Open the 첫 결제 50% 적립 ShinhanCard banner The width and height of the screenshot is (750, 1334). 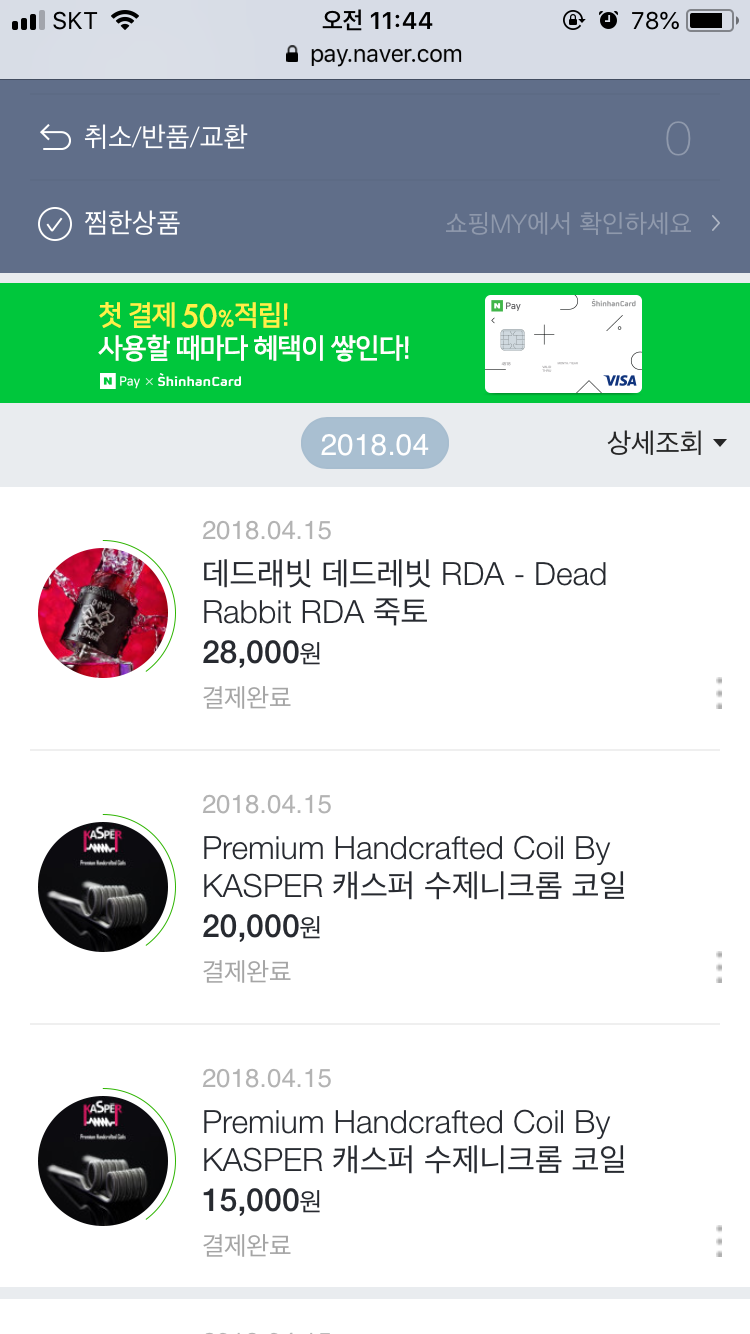[x=375, y=343]
